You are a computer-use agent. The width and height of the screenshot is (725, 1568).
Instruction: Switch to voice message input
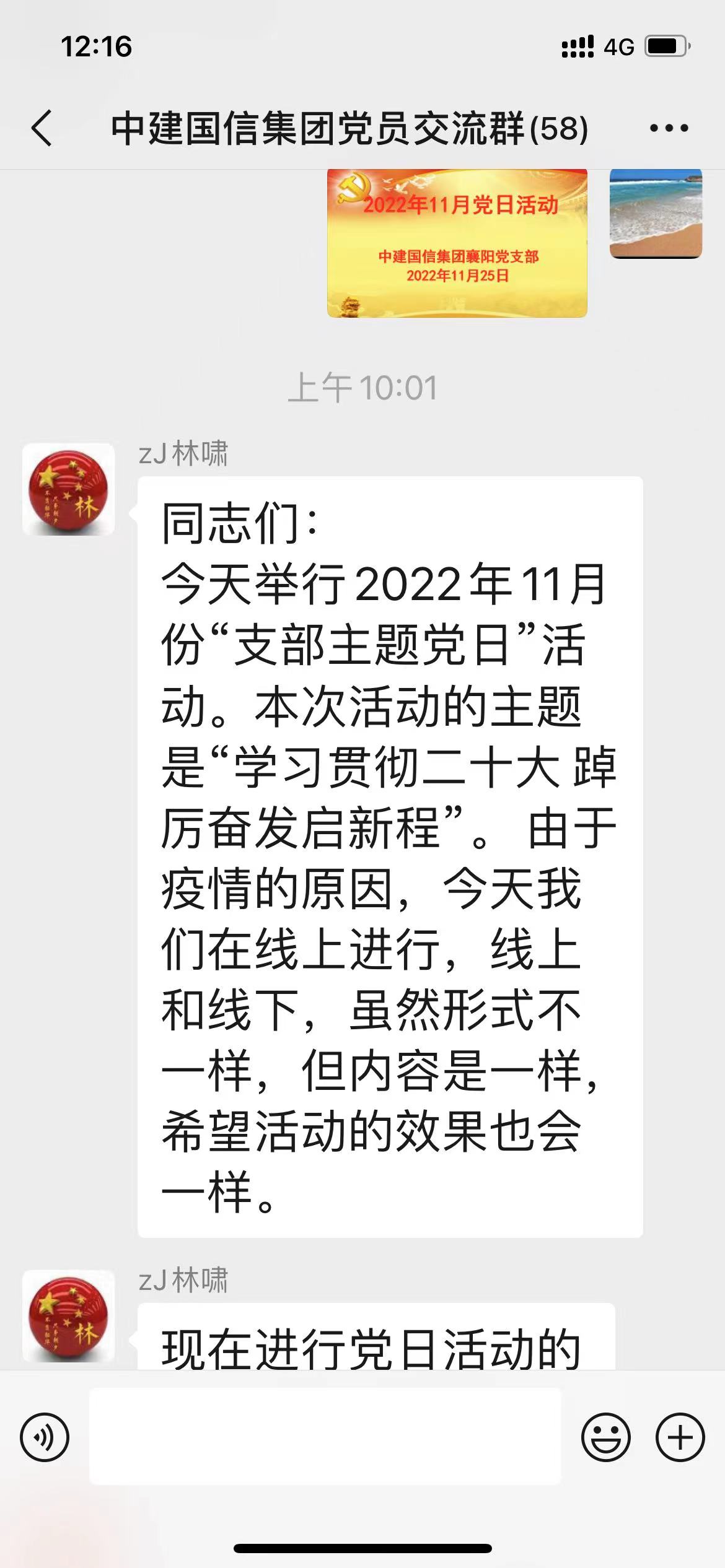point(45,1437)
